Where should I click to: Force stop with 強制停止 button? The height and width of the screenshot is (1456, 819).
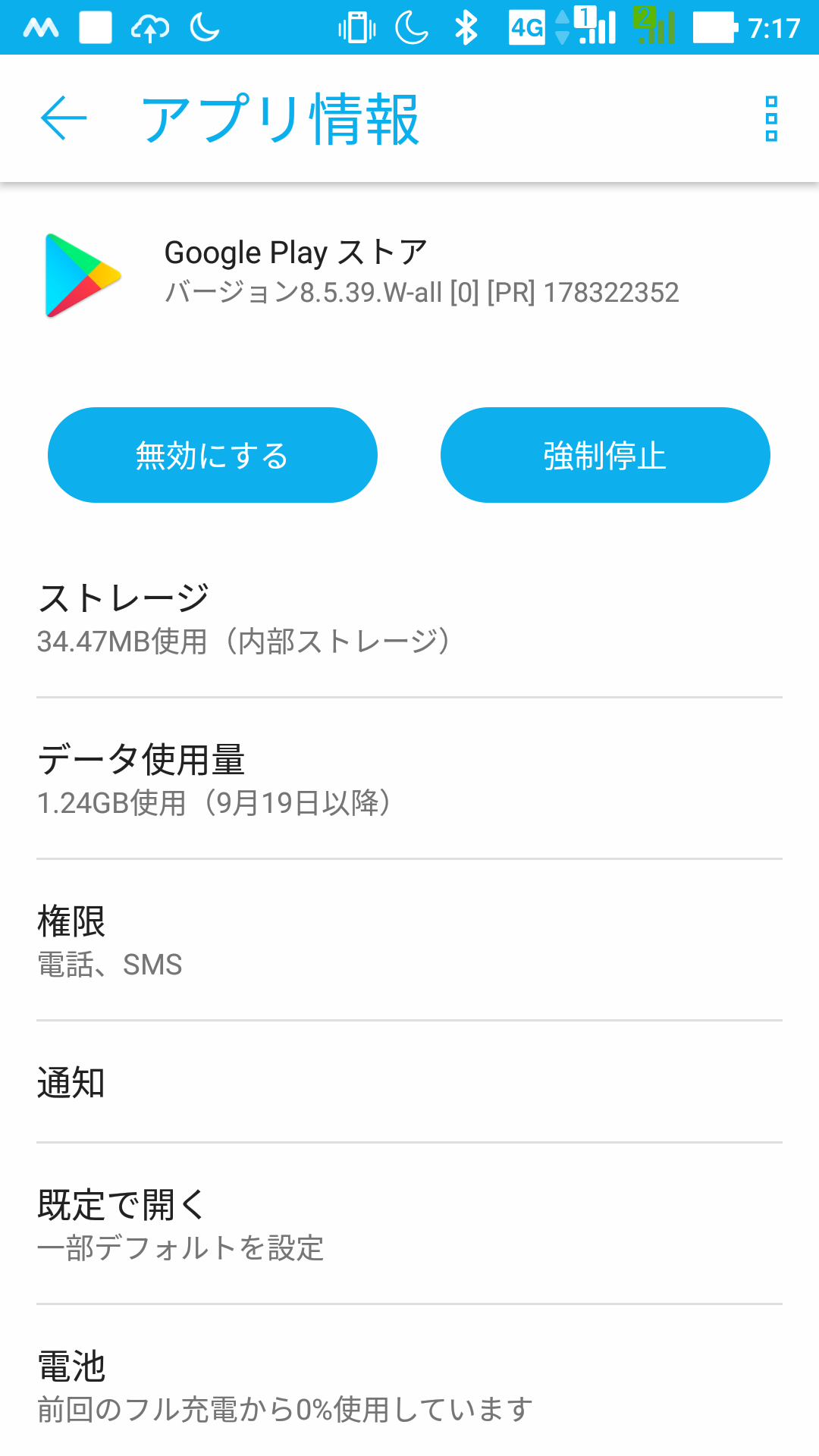[x=605, y=455]
